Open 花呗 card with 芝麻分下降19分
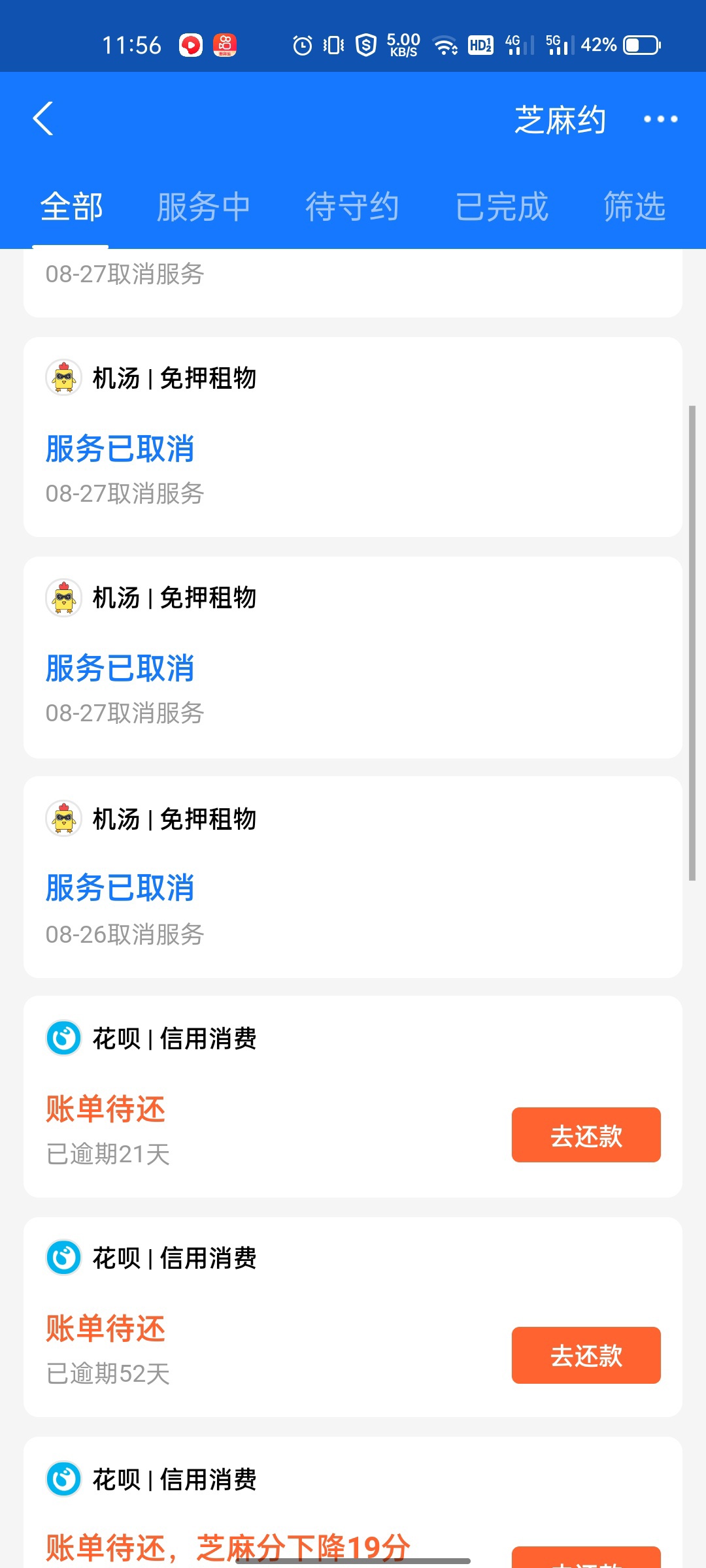The image size is (706, 1568). [x=353, y=1503]
